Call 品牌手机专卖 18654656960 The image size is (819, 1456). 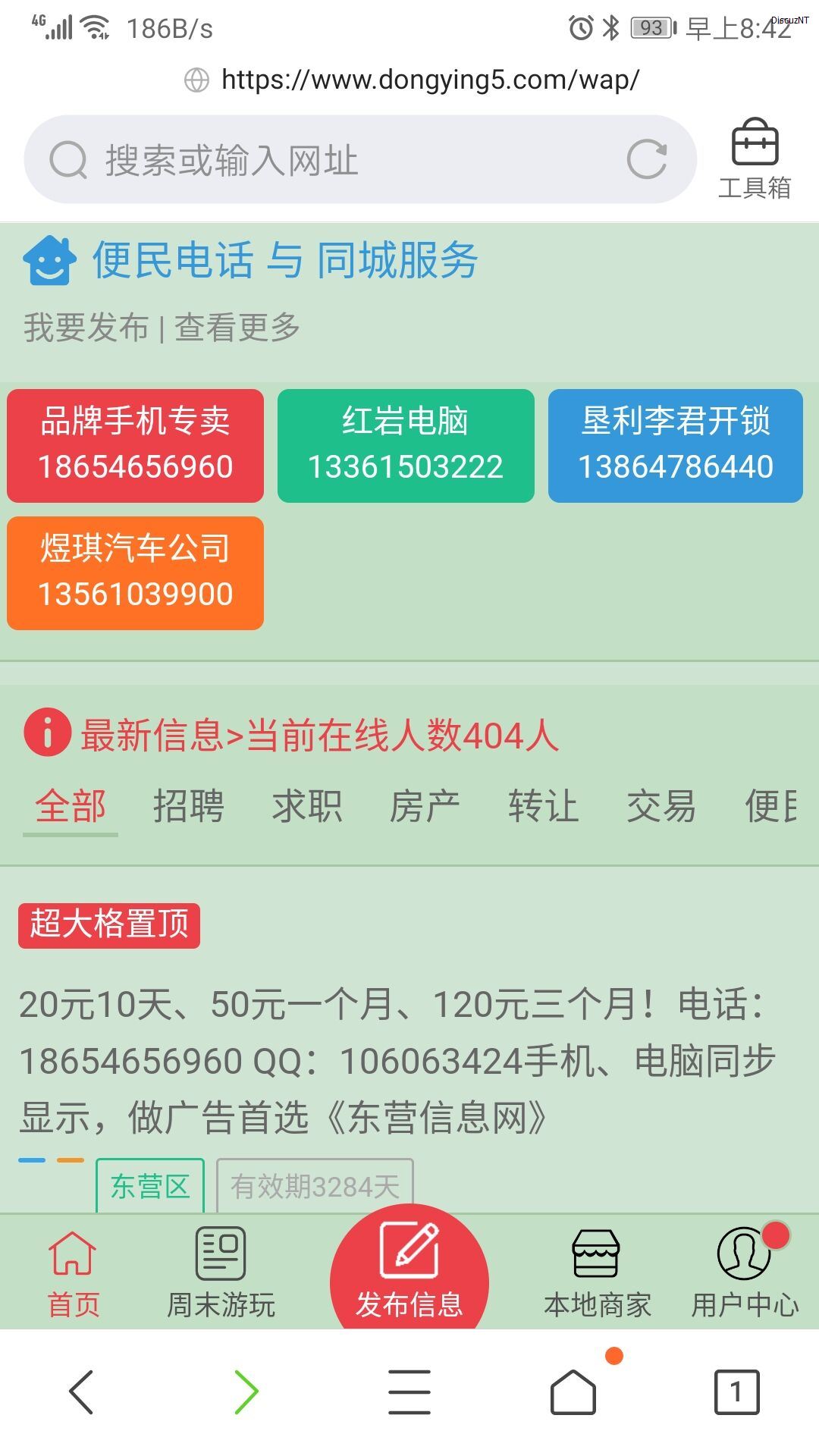135,445
